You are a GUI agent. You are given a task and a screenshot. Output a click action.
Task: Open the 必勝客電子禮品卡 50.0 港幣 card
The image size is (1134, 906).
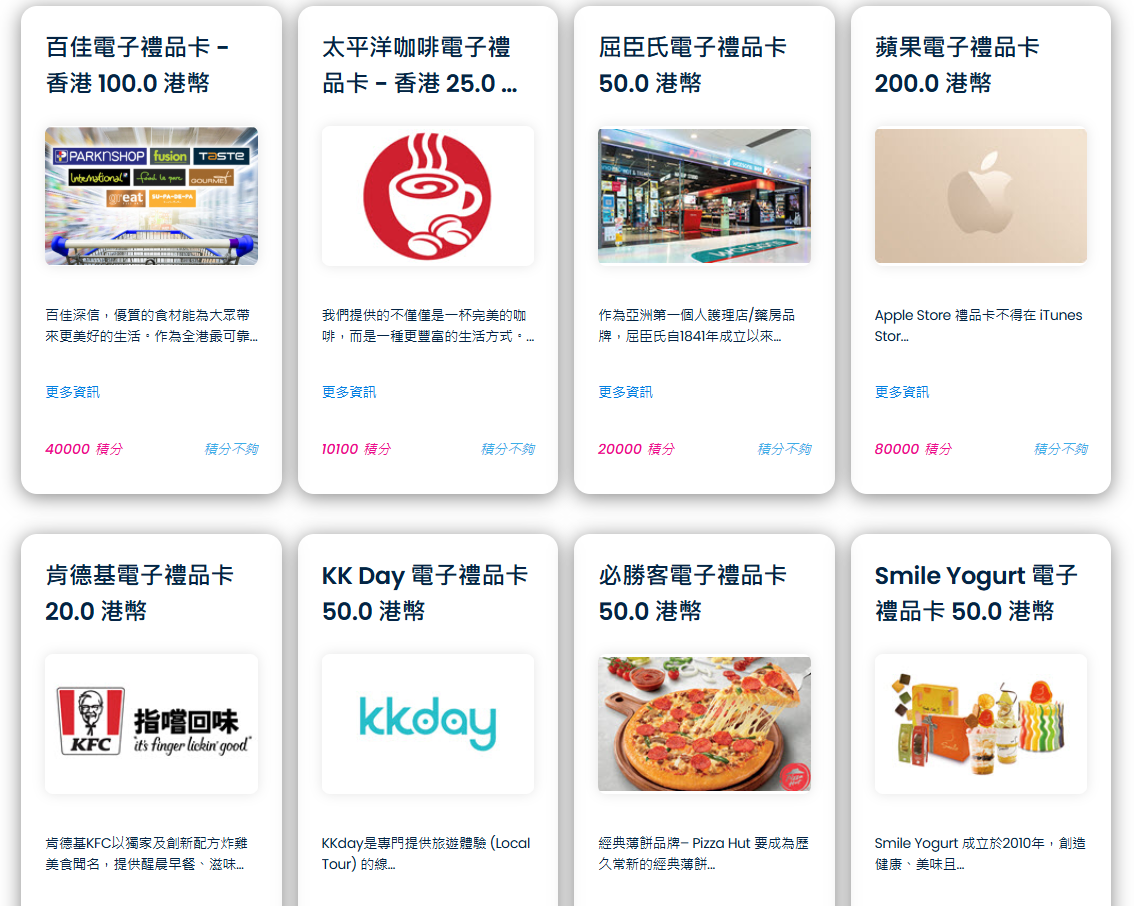point(704,724)
